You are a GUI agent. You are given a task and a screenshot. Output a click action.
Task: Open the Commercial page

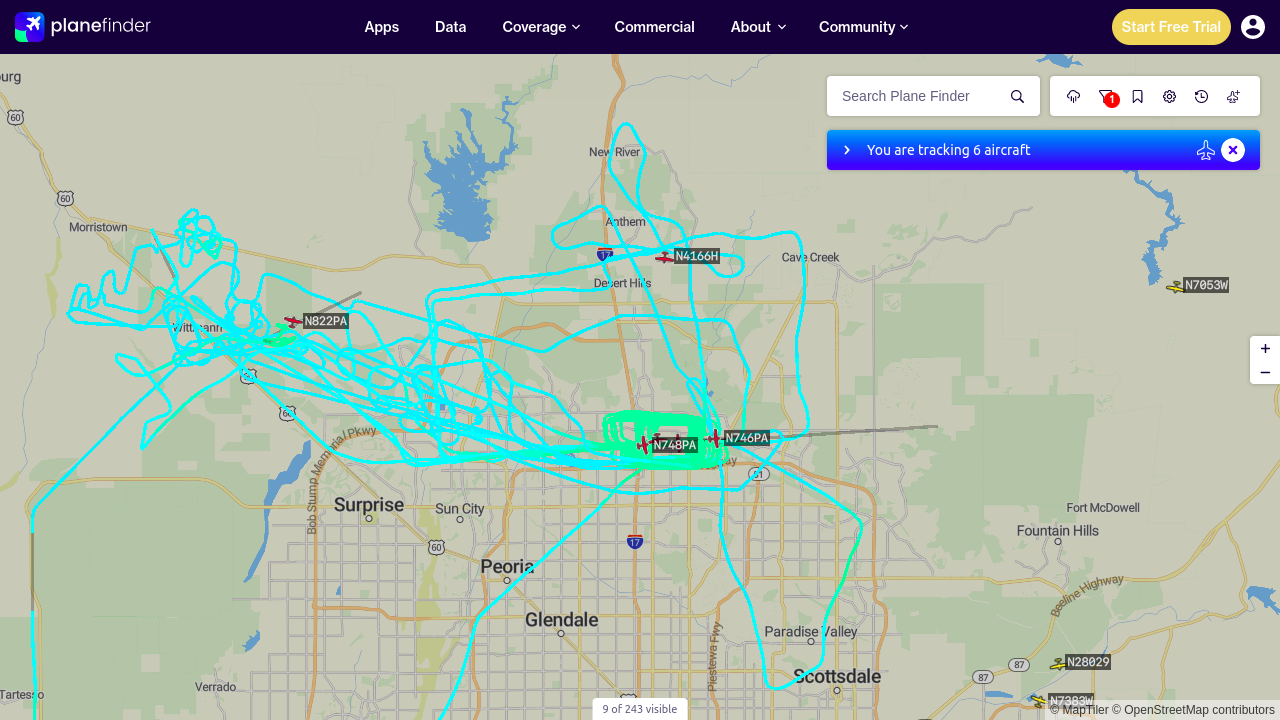point(655,27)
